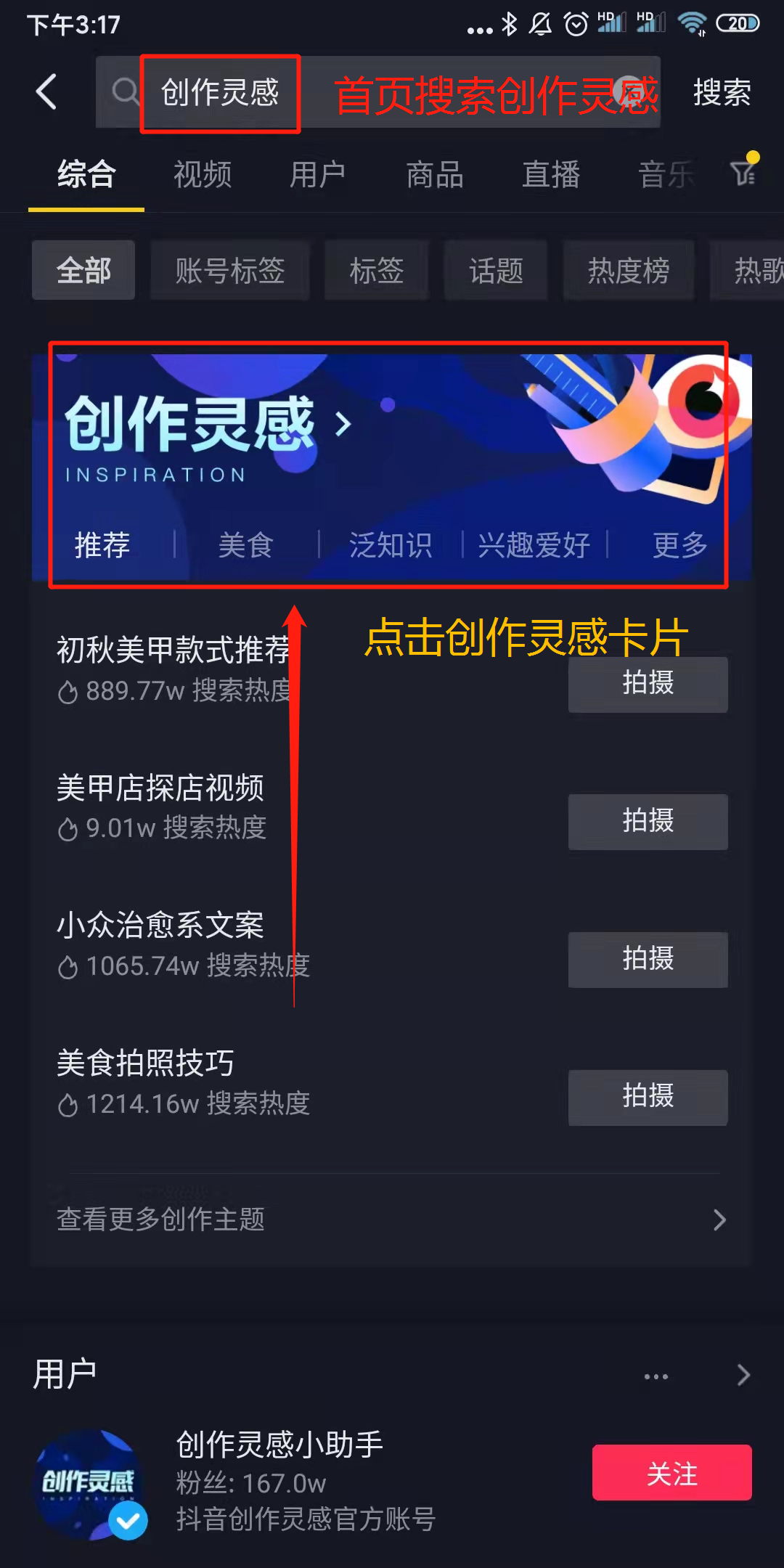The height and width of the screenshot is (1568, 784).
Task: Tap 更多 in the inspiration banner
Action: point(680,544)
